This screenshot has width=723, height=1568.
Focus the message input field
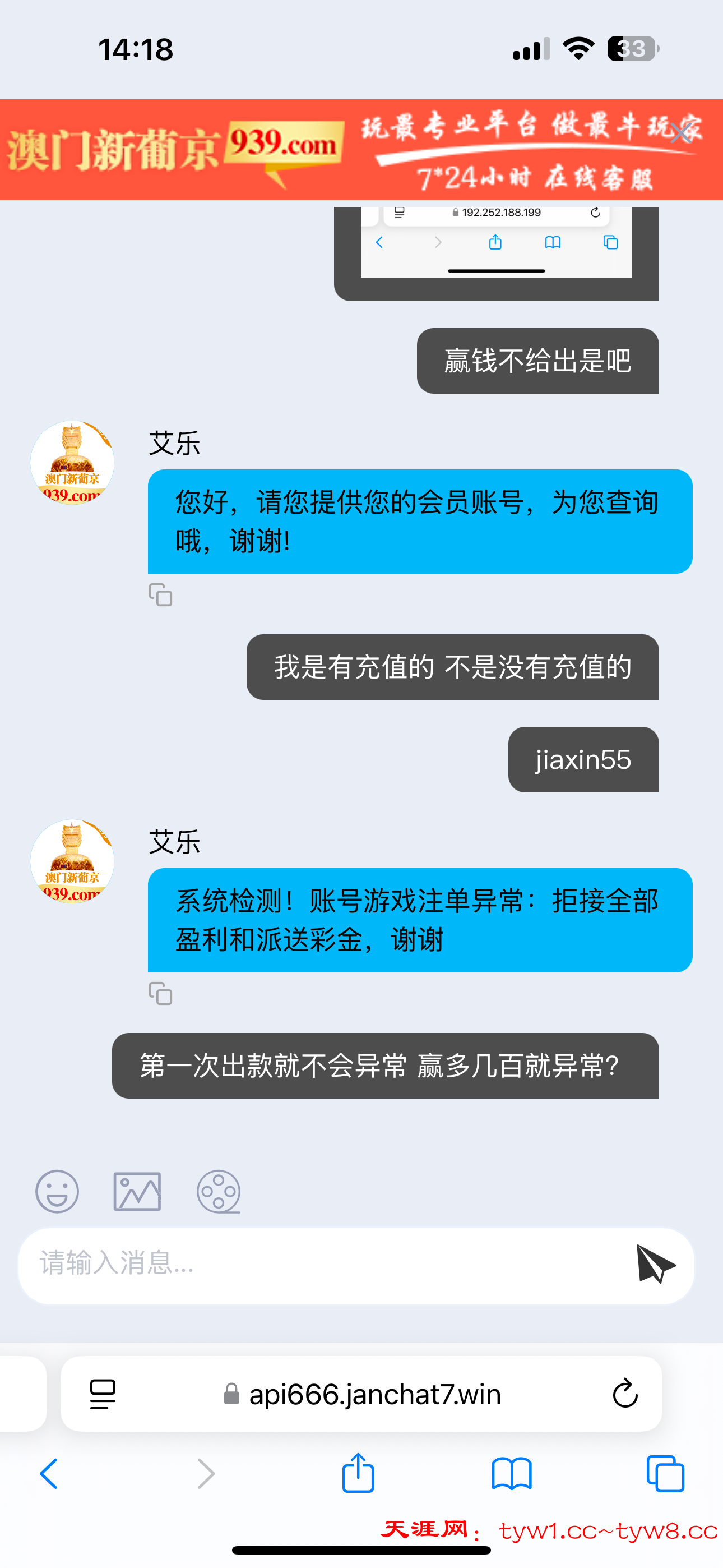coord(323,1263)
